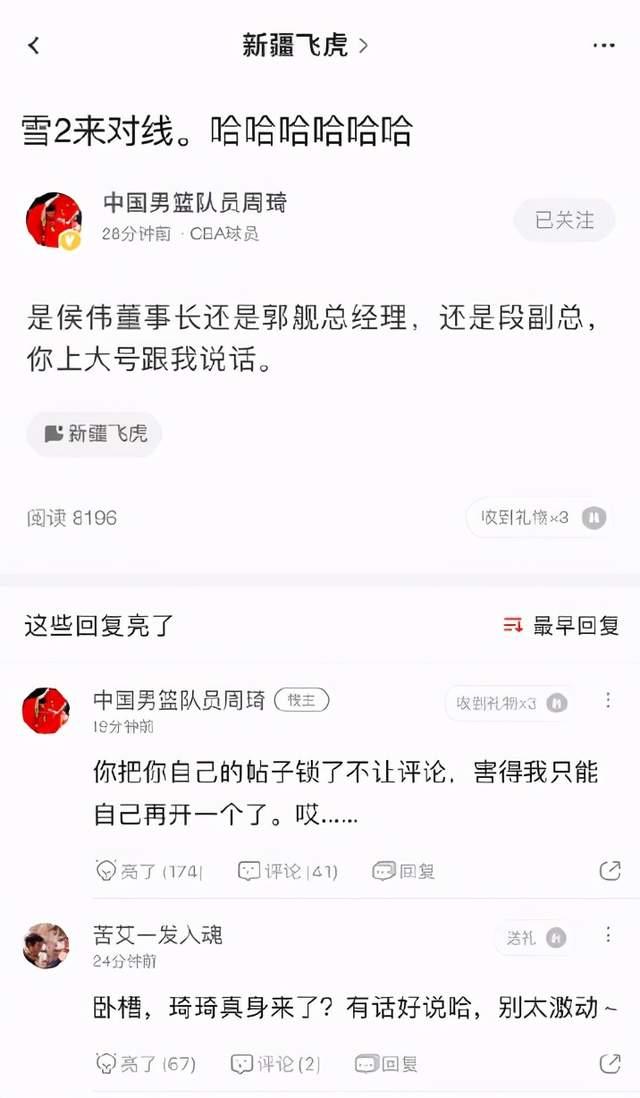Share 周琦's reply

coord(609,871)
